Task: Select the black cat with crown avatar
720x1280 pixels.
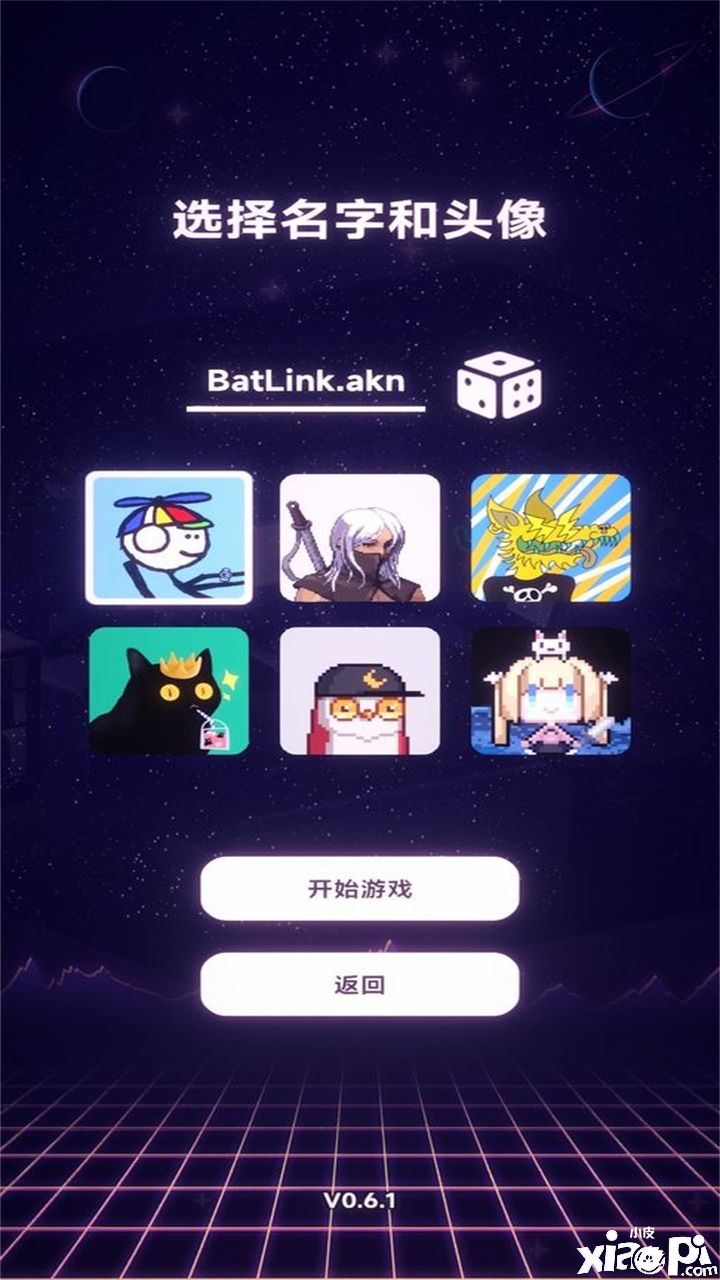Action: pyautogui.click(x=168, y=691)
